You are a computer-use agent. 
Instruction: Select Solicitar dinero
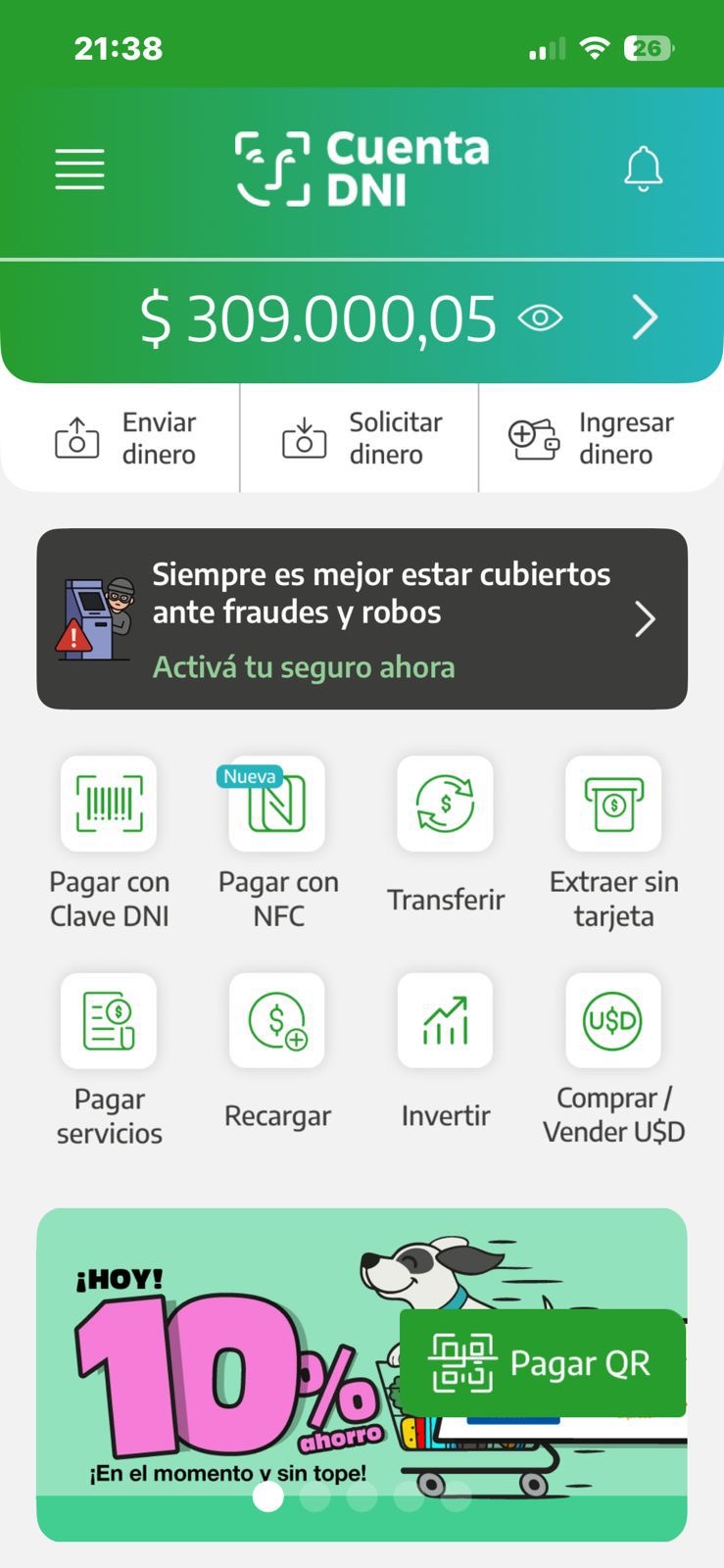(360, 438)
